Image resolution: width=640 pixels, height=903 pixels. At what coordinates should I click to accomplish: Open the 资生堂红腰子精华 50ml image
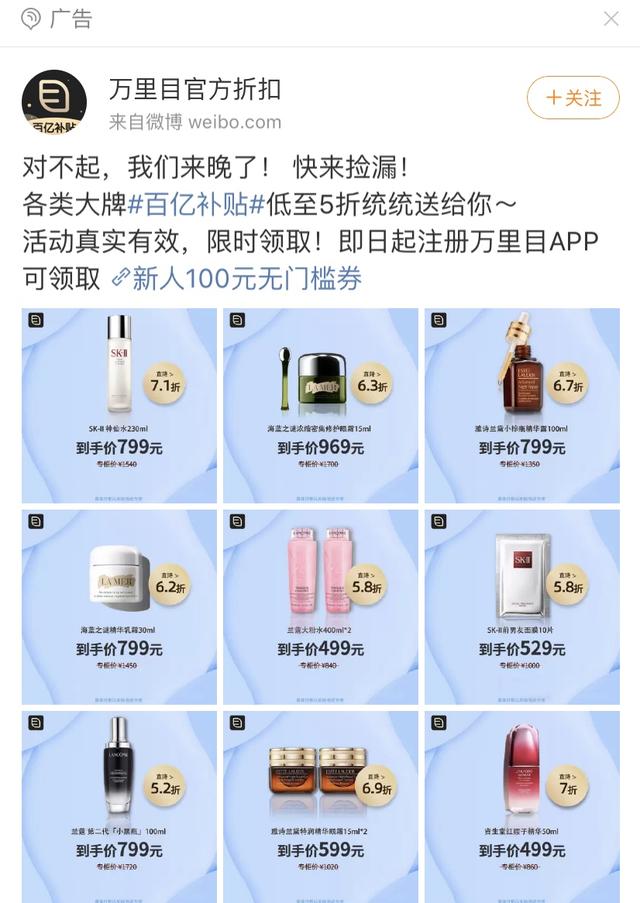pyautogui.click(x=521, y=806)
